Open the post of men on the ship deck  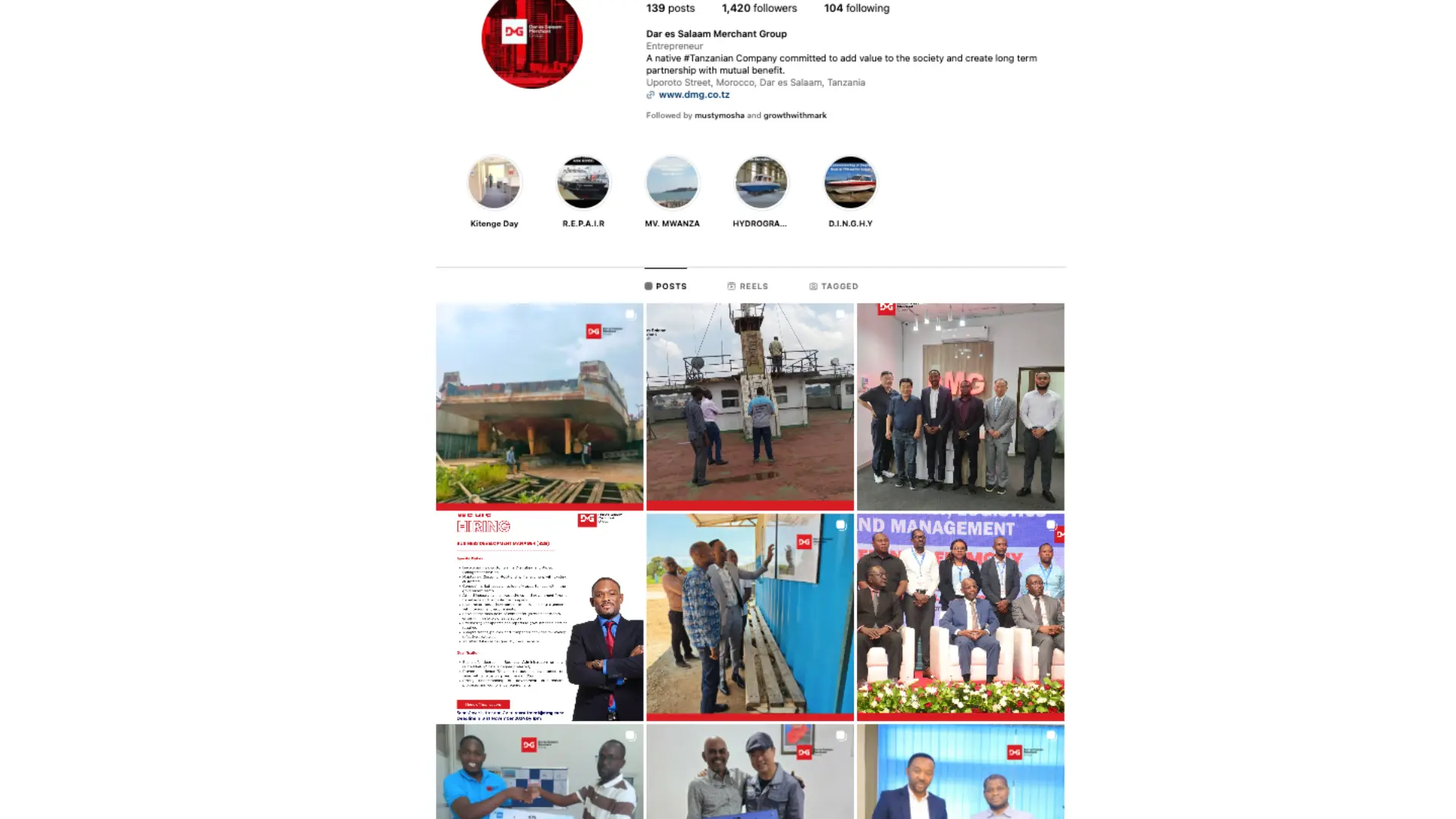[749, 406]
